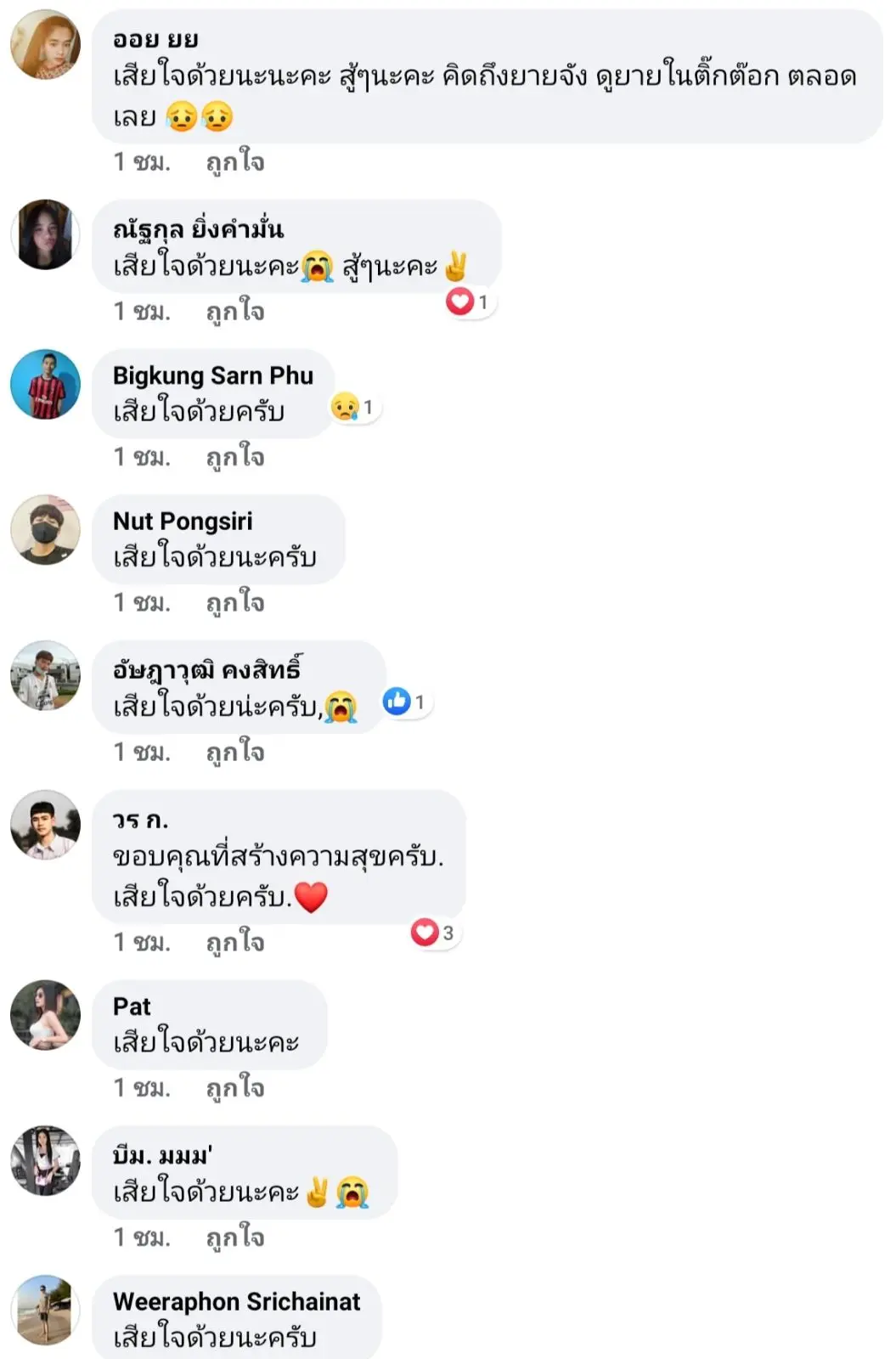View like reaction on อัษฎาวุฒิ's comment
This screenshot has width=896, height=1359.
(x=405, y=702)
